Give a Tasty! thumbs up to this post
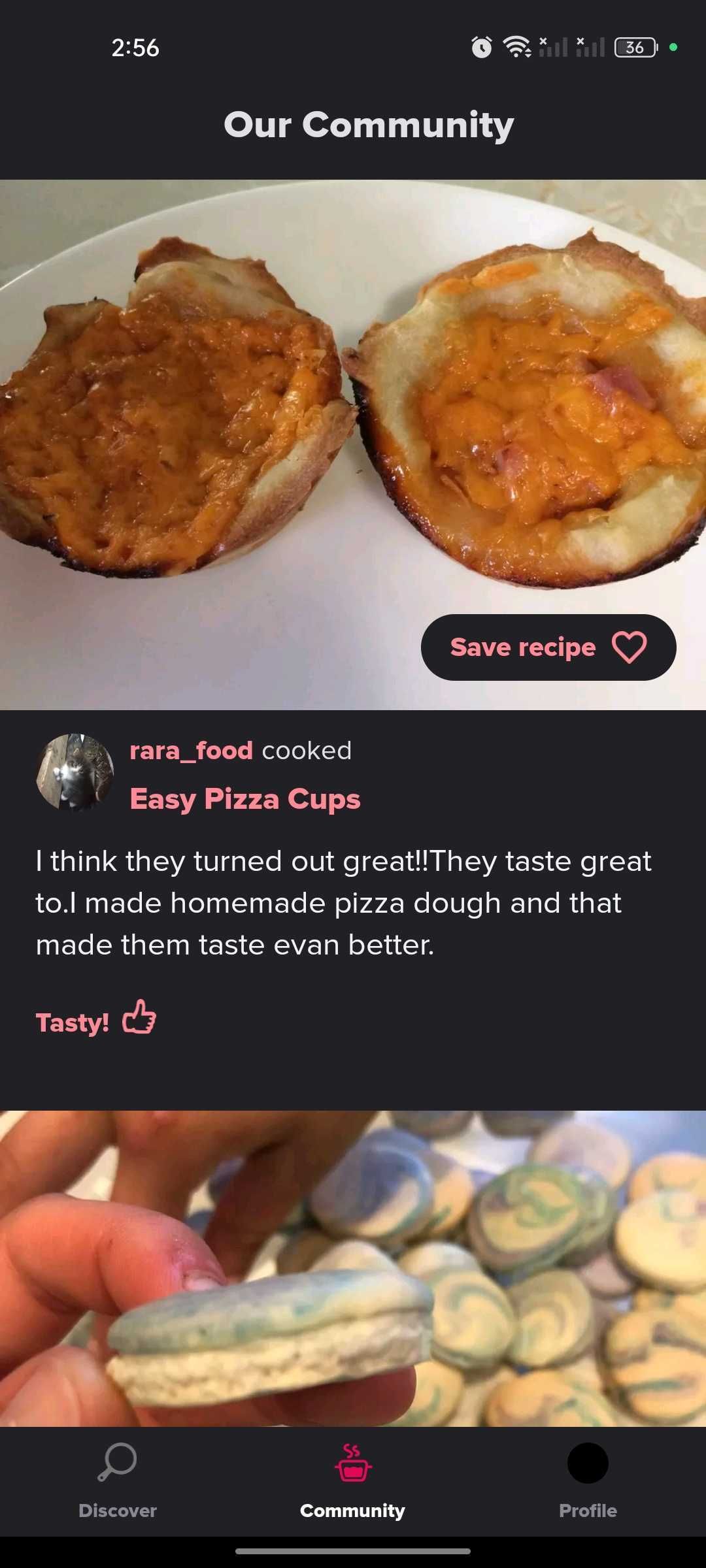Viewport: 706px width, 1568px height. [96, 1021]
